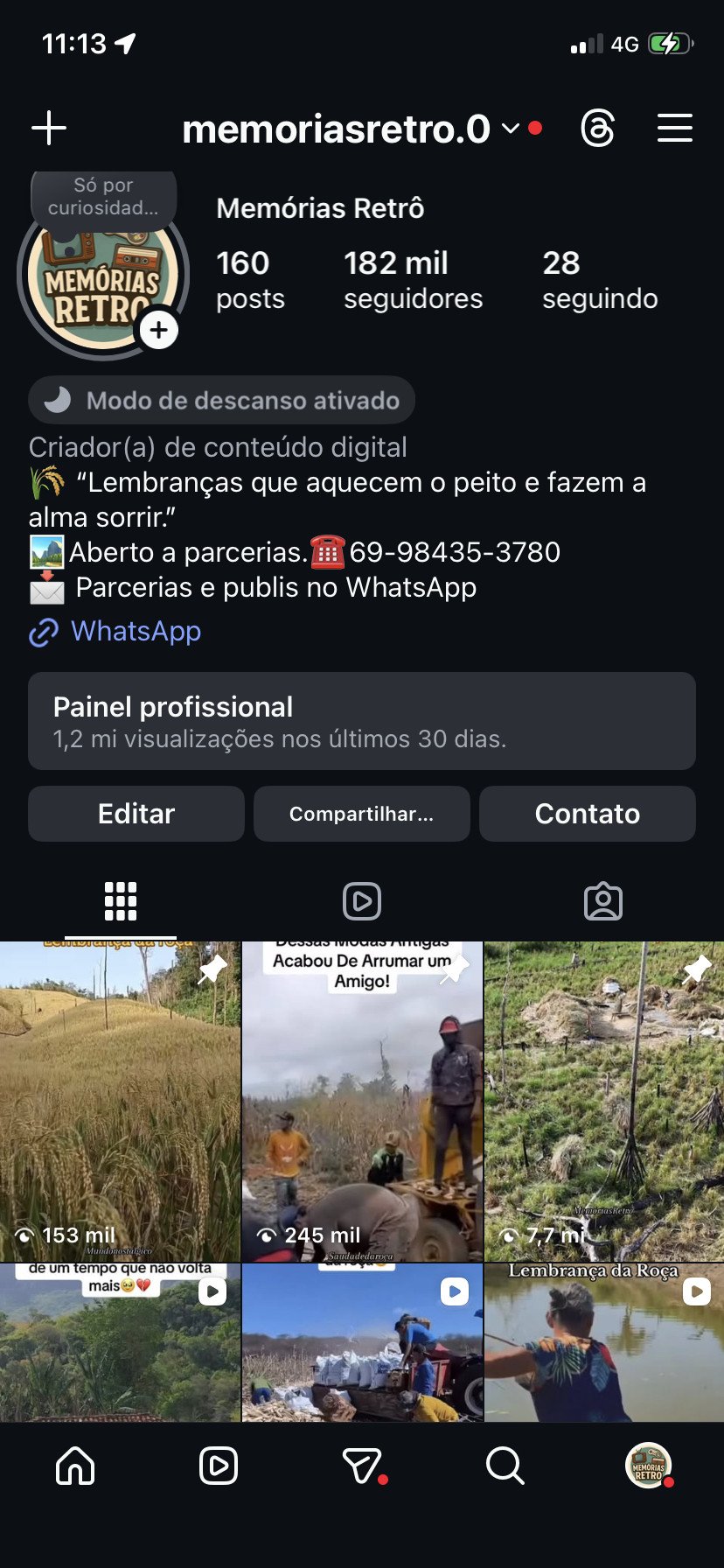724x1568 pixels.
Task: Add a new story with the profile plus icon
Action: 158,331
